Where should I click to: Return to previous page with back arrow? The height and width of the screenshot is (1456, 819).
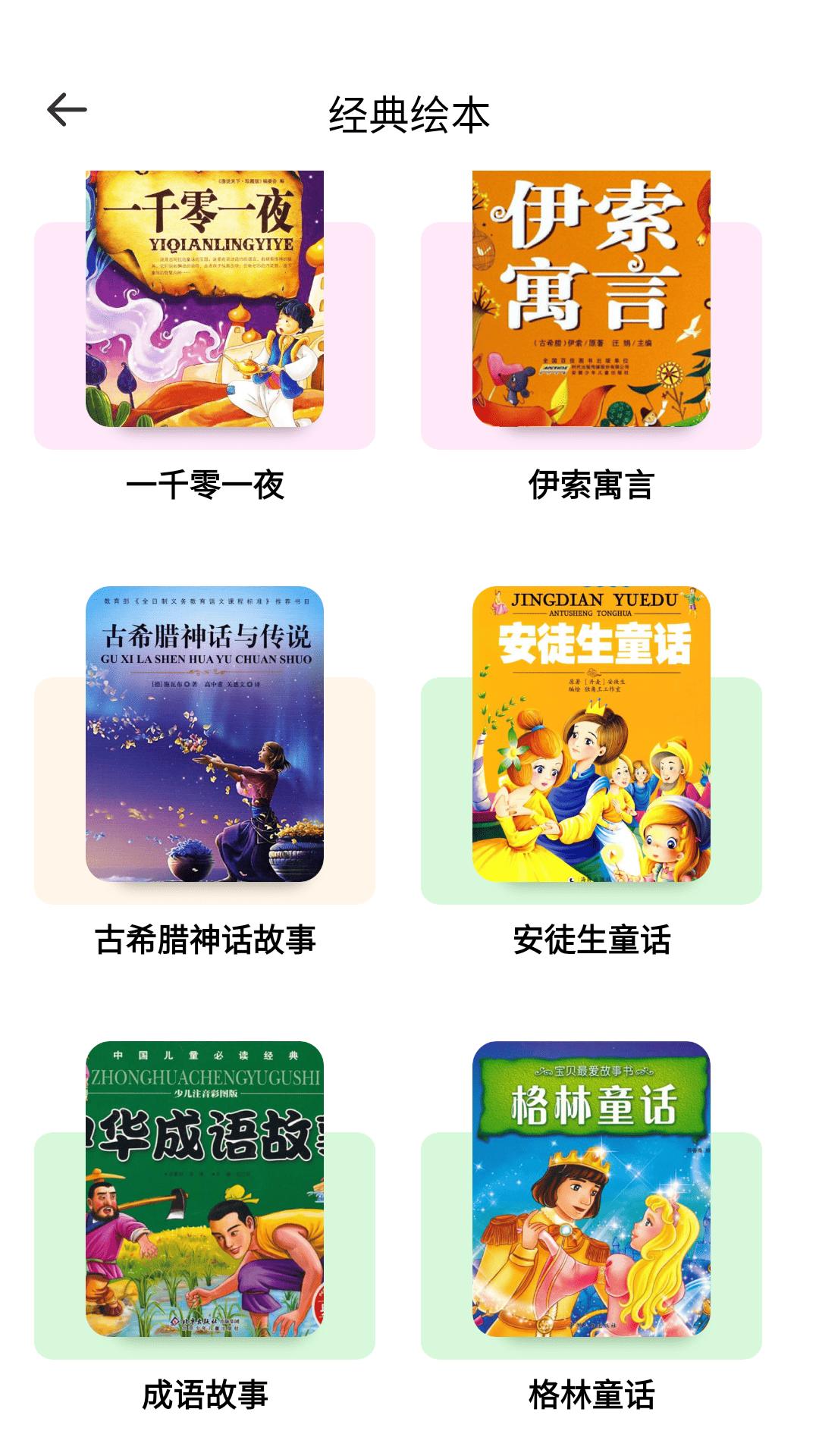point(64,110)
